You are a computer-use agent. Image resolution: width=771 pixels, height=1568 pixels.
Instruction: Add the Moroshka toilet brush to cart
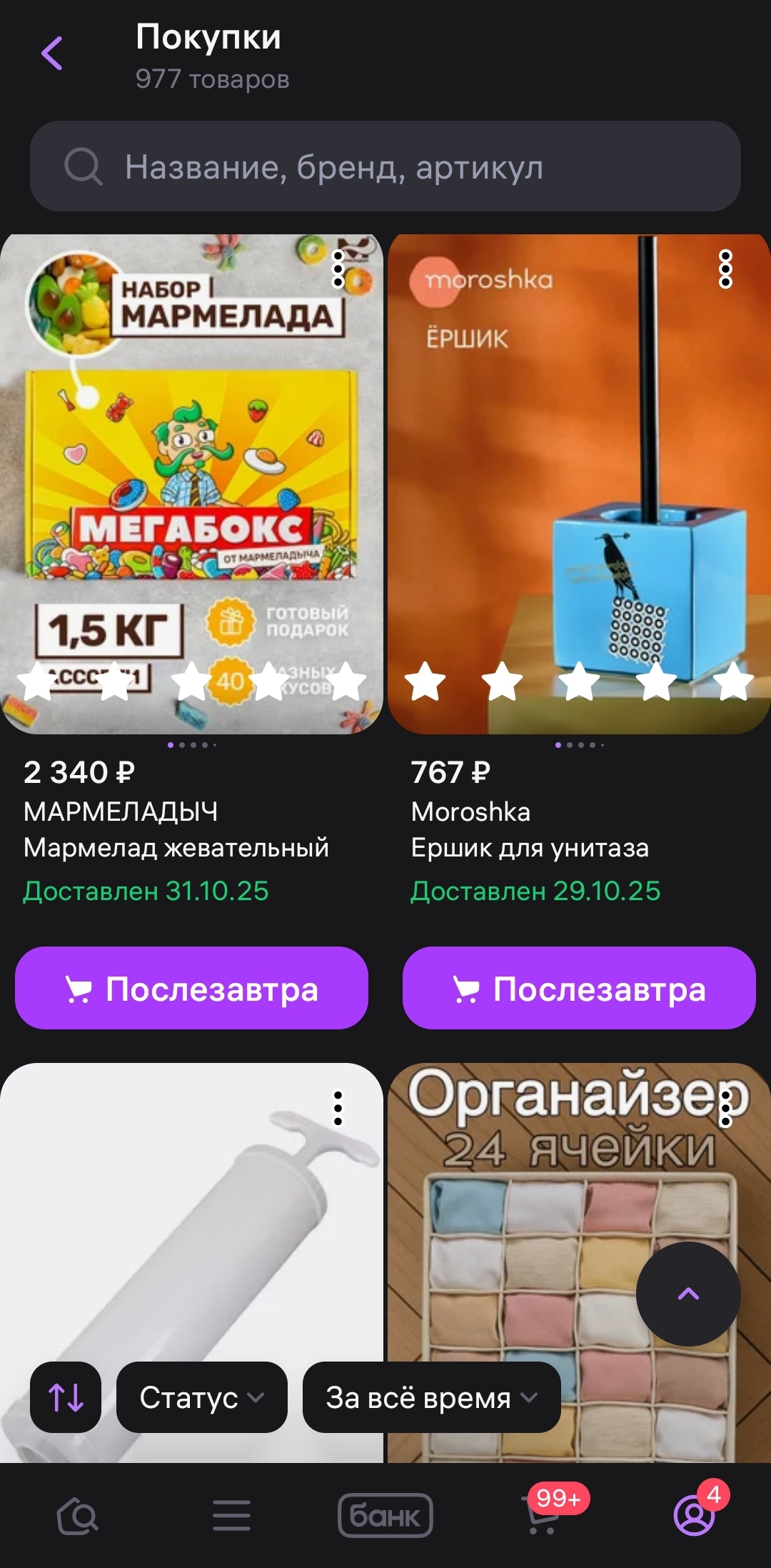(579, 988)
